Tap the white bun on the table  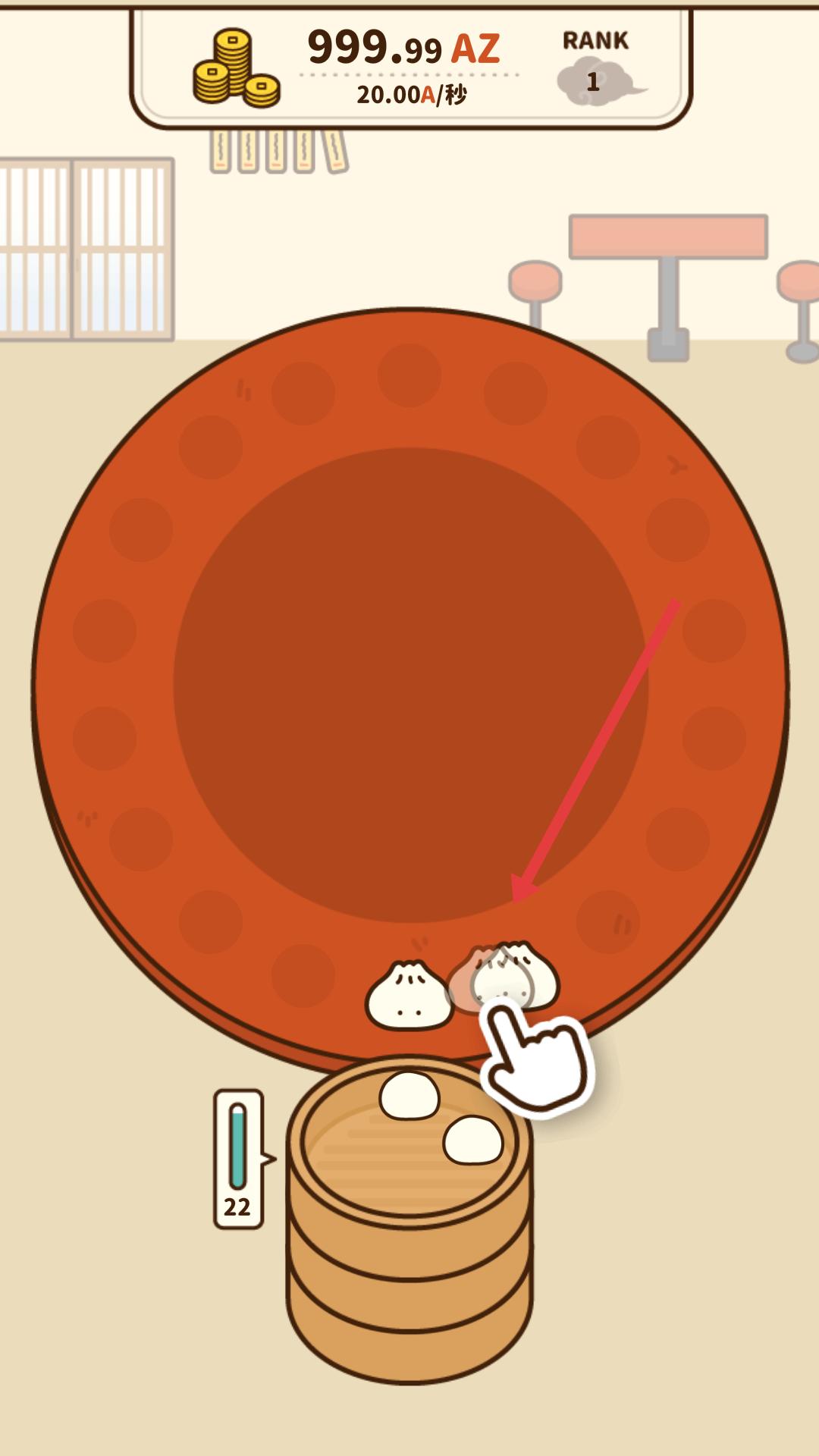click(409, 996)
